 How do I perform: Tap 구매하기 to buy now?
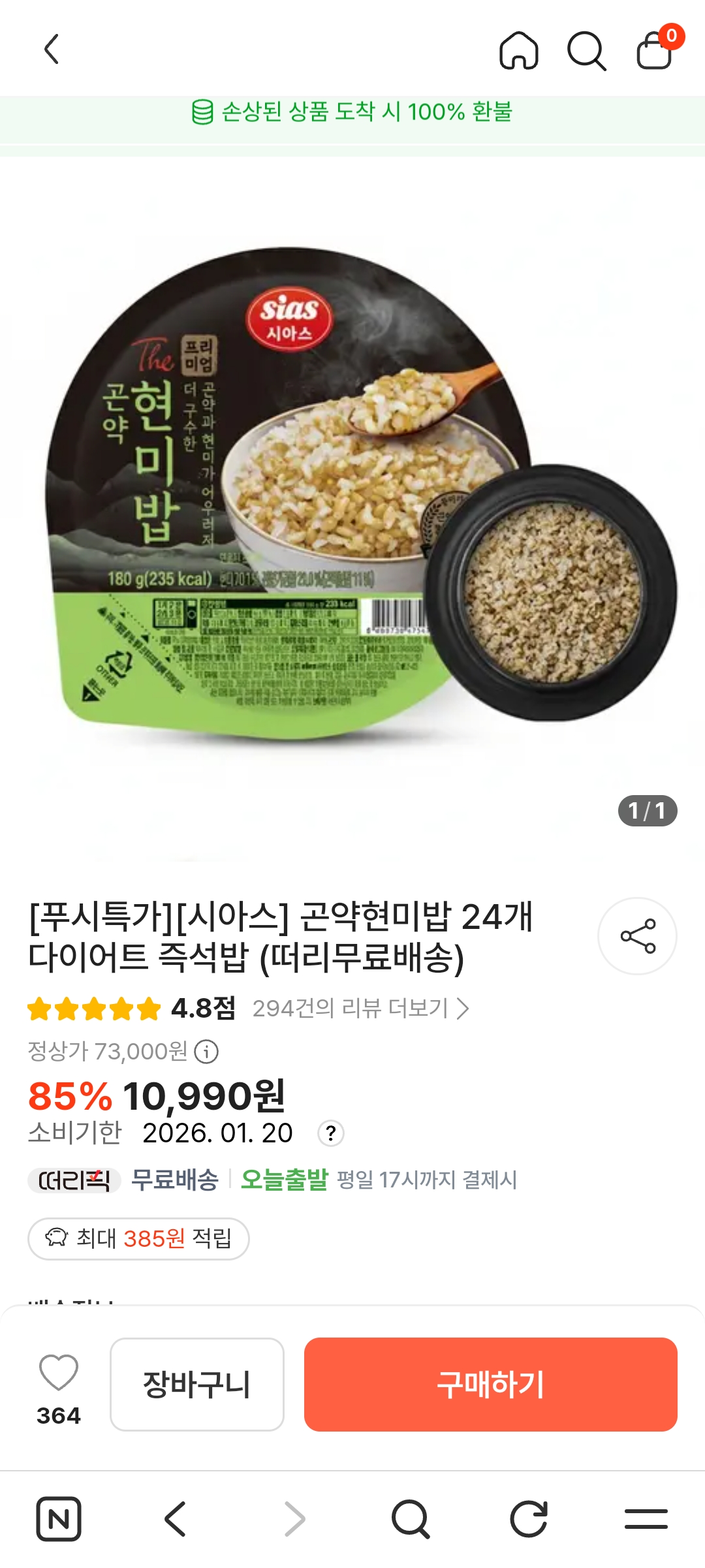(490, 1384)
